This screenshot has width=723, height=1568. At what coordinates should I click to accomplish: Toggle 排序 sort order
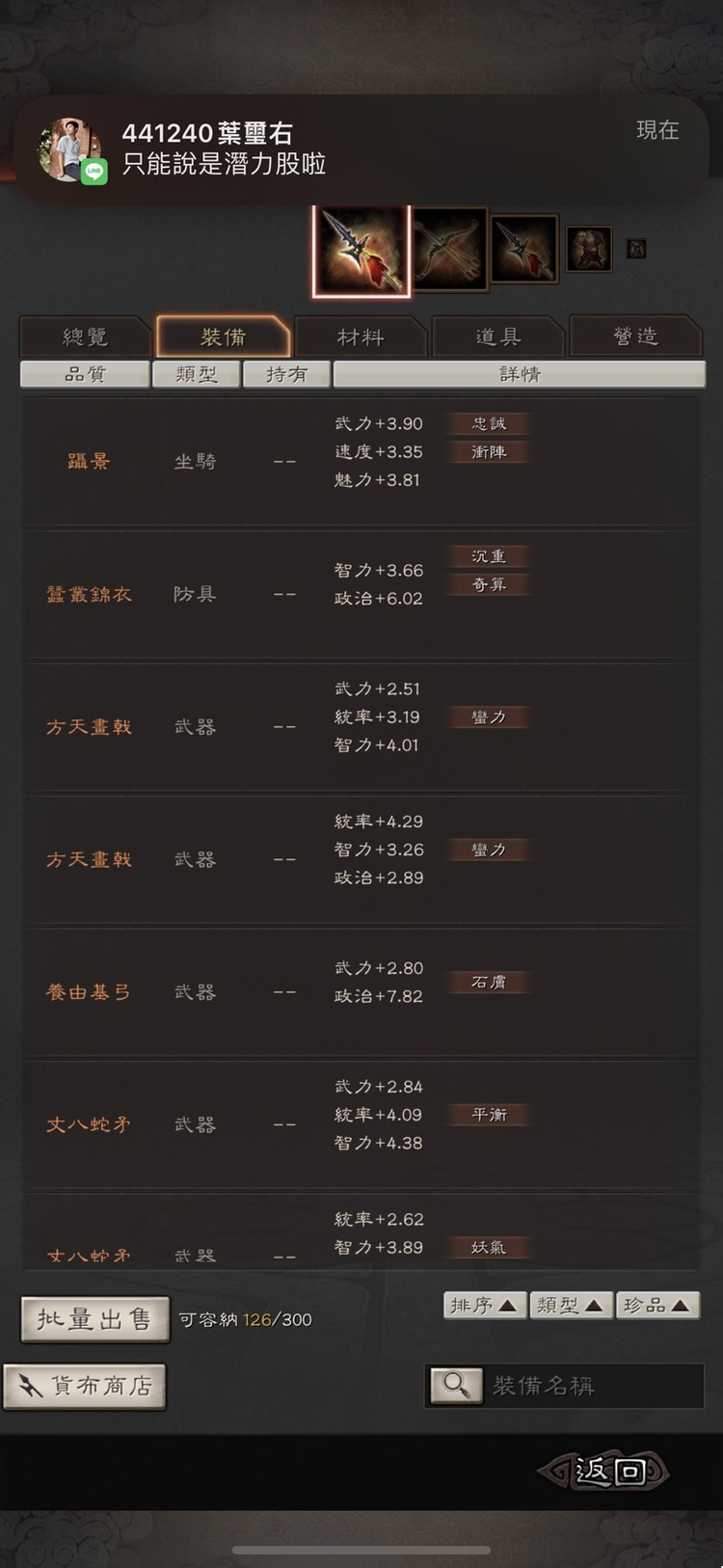(484, 1305)
